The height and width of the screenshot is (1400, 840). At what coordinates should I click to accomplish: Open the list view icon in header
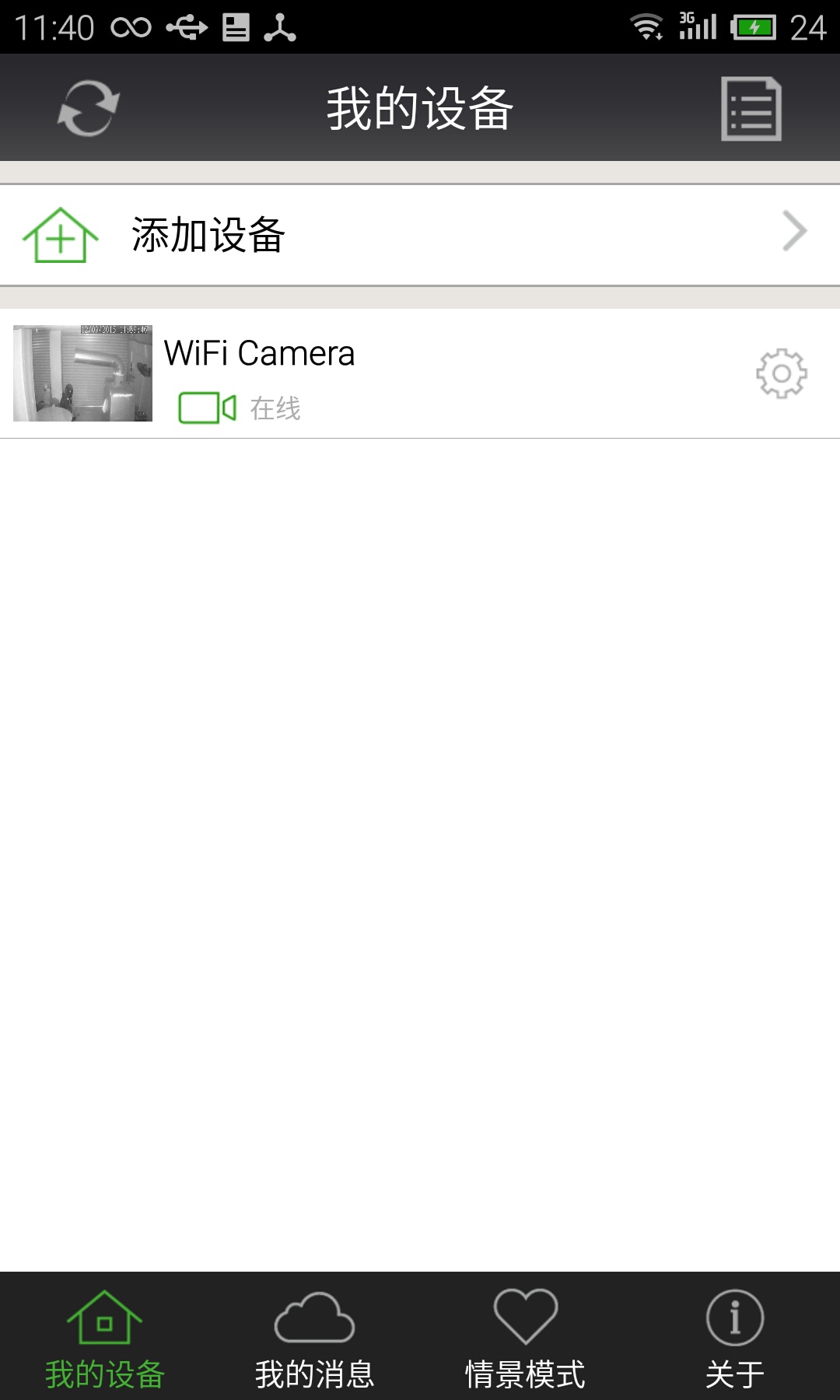751,109
